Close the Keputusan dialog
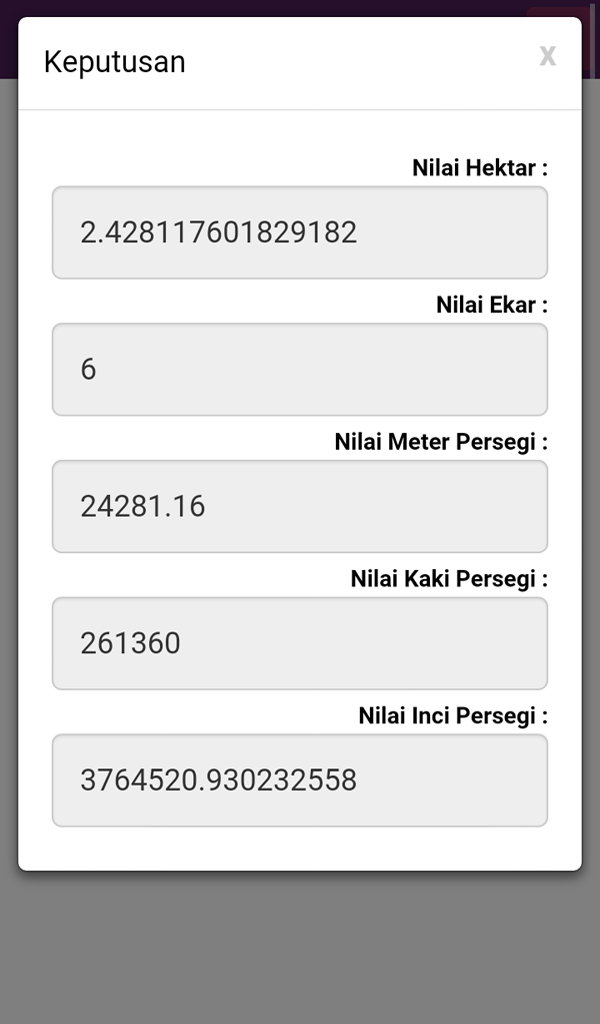The image size is (600, 1024). coord(547,56)
